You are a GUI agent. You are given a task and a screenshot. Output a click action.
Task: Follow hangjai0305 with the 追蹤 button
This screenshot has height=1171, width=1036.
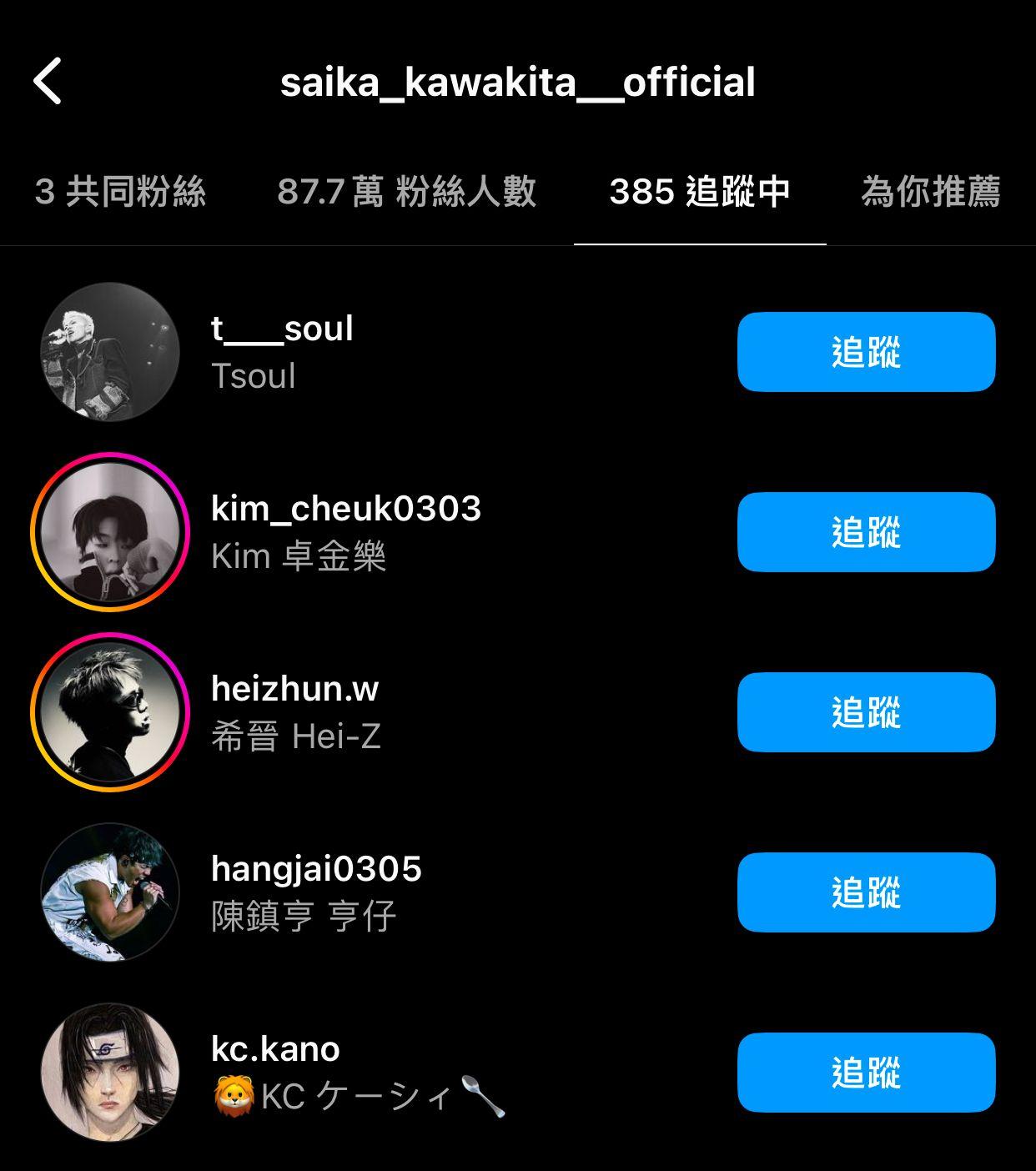coord(865,892)
